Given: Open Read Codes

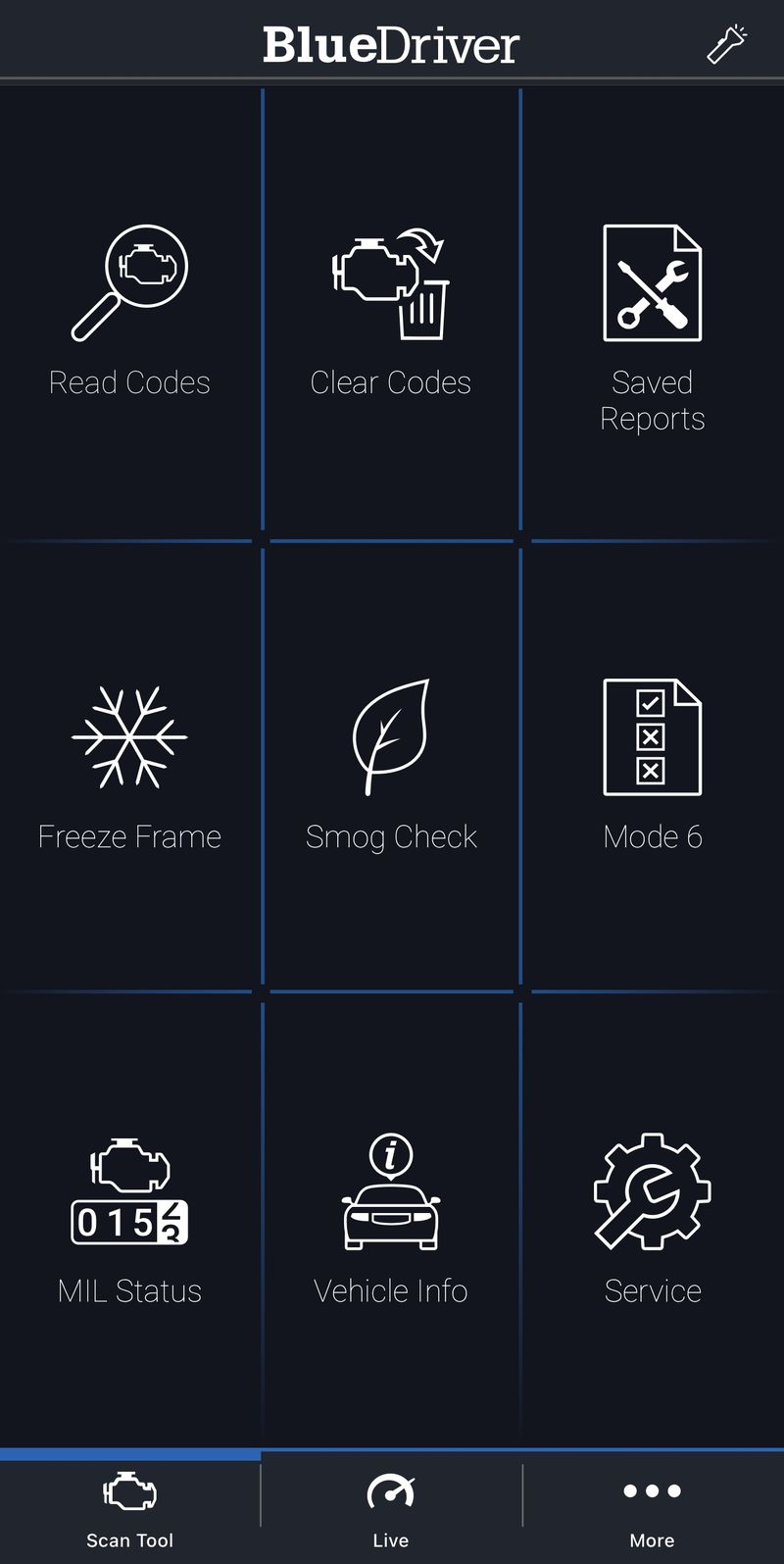Looking at the screenshot, I should coord(129,313).
